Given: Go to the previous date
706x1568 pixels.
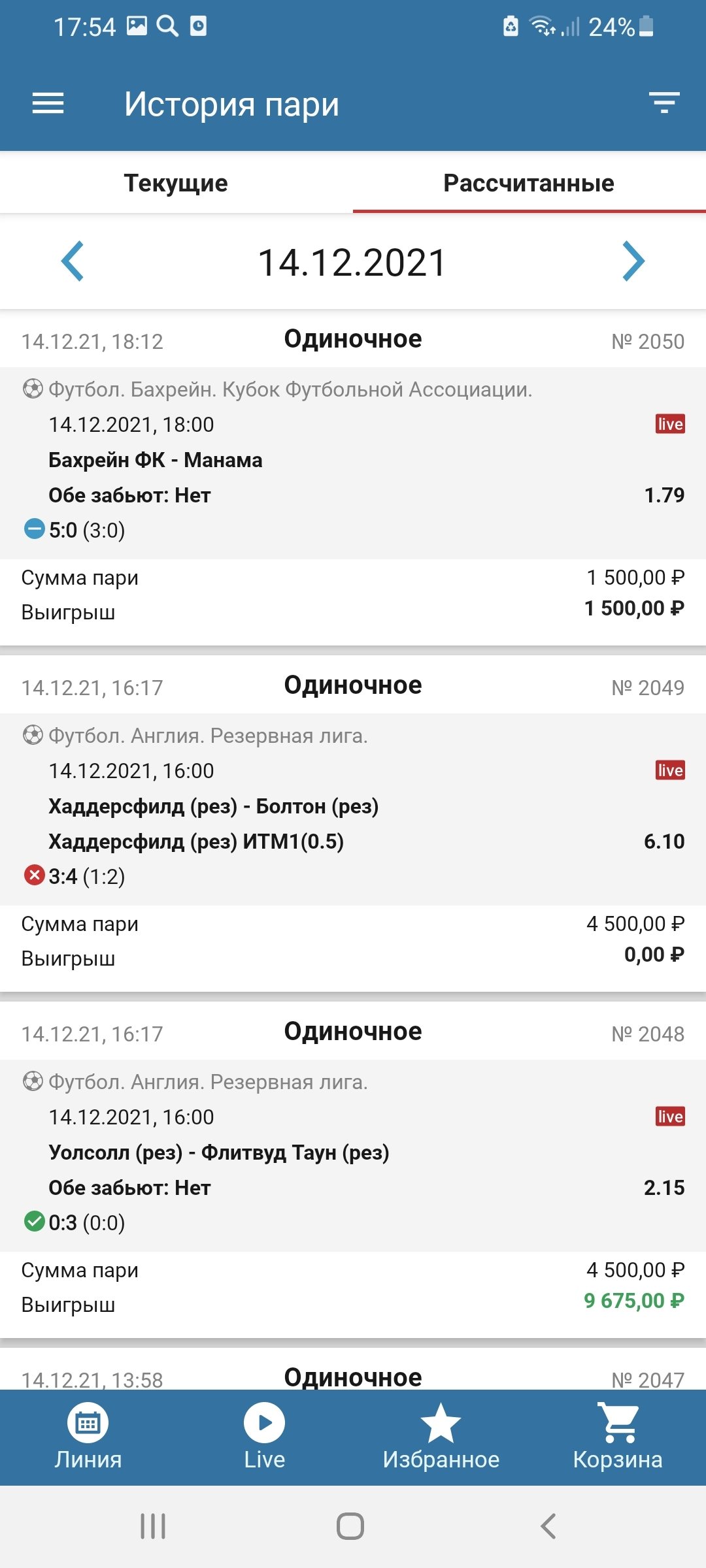Looking at the screenshot, I should tap(73, 261).
